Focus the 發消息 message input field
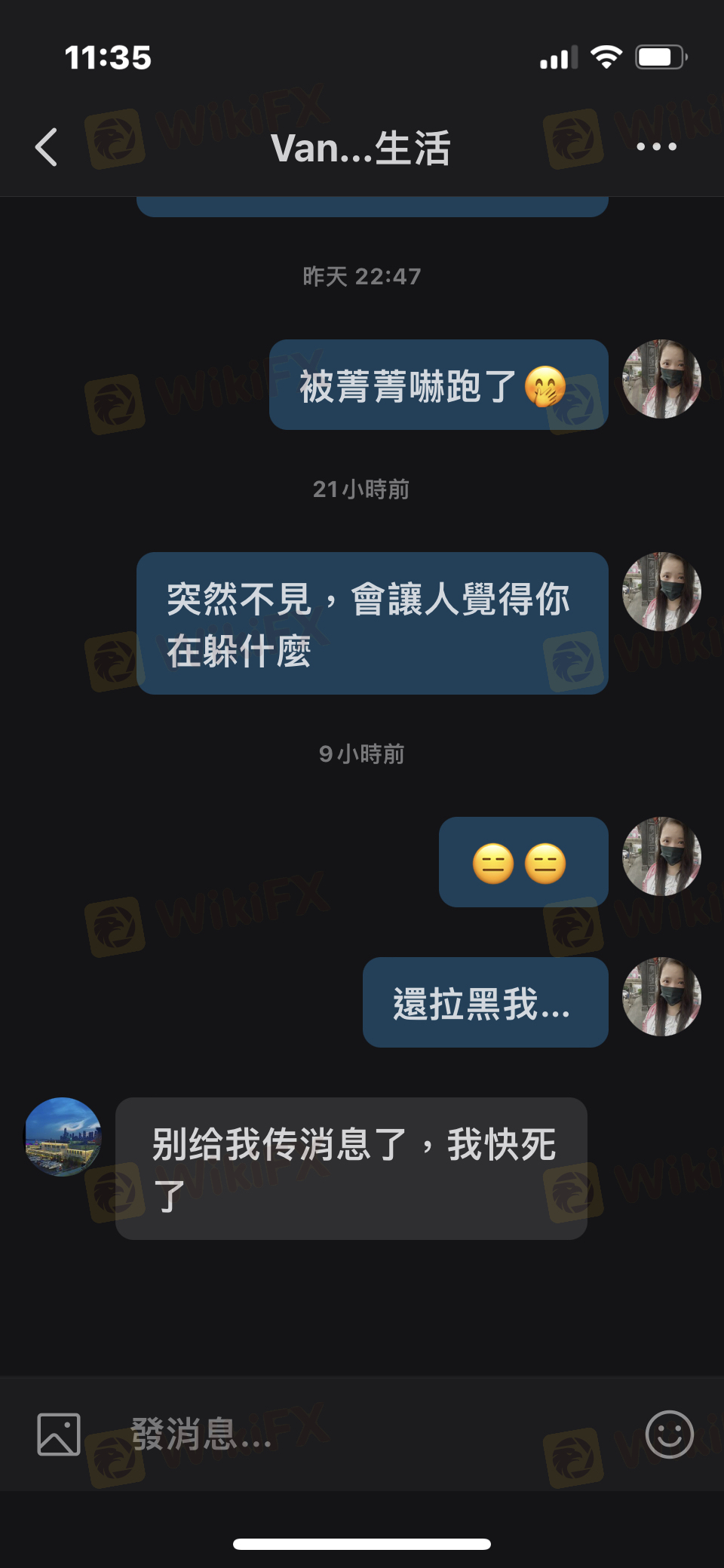Image resolution: width=724 pixels, height=1568 pixels. pos(362,1434)
